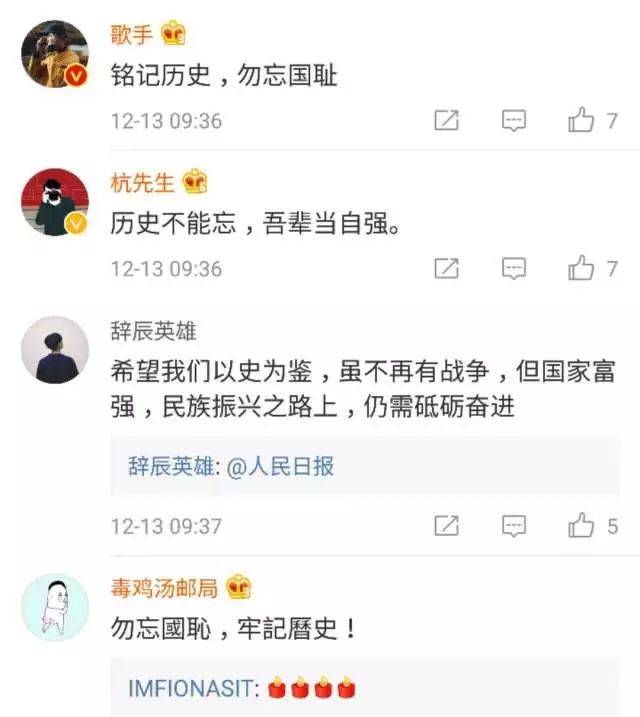Tap the avatar of 毒鸡汤邮局
This screenshot has width=640, height=717.
[x=55, y=608]
